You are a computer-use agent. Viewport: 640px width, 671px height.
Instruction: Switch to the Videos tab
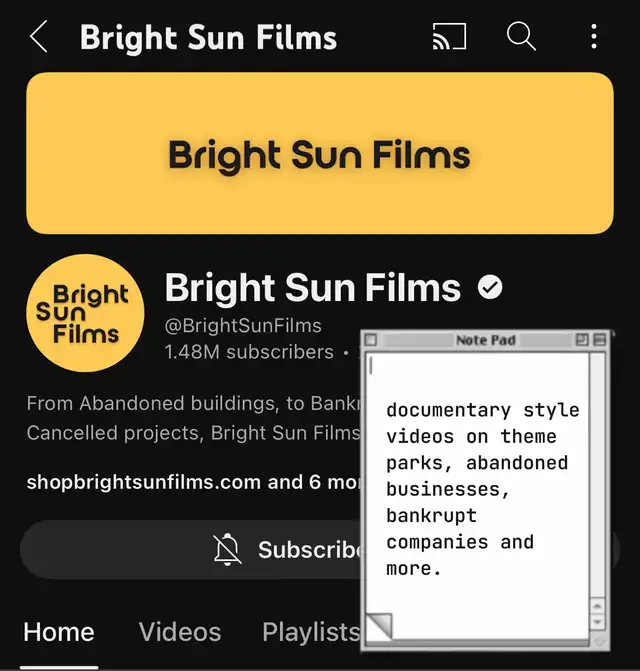click(x=180, y=632)
